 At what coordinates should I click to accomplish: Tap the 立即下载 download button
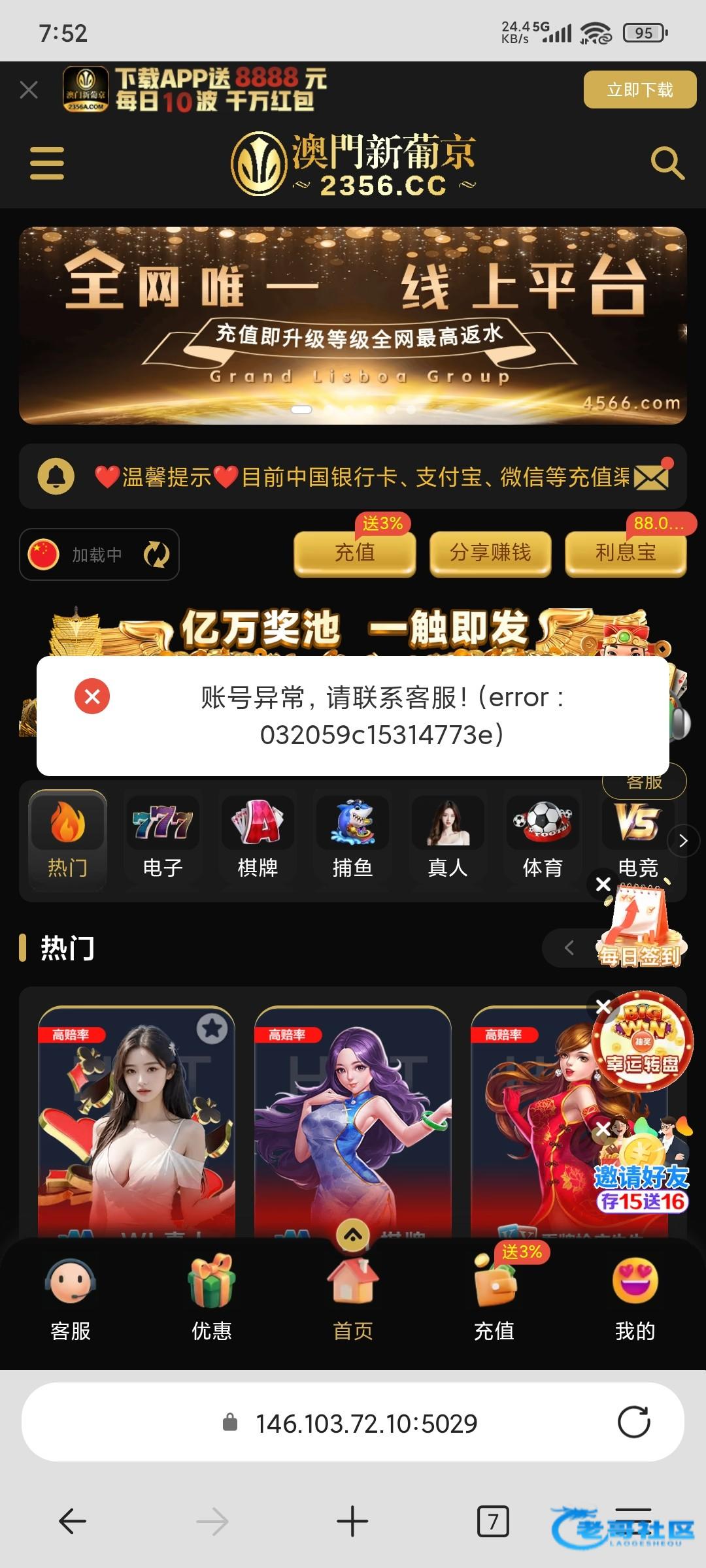click(639, 90)
